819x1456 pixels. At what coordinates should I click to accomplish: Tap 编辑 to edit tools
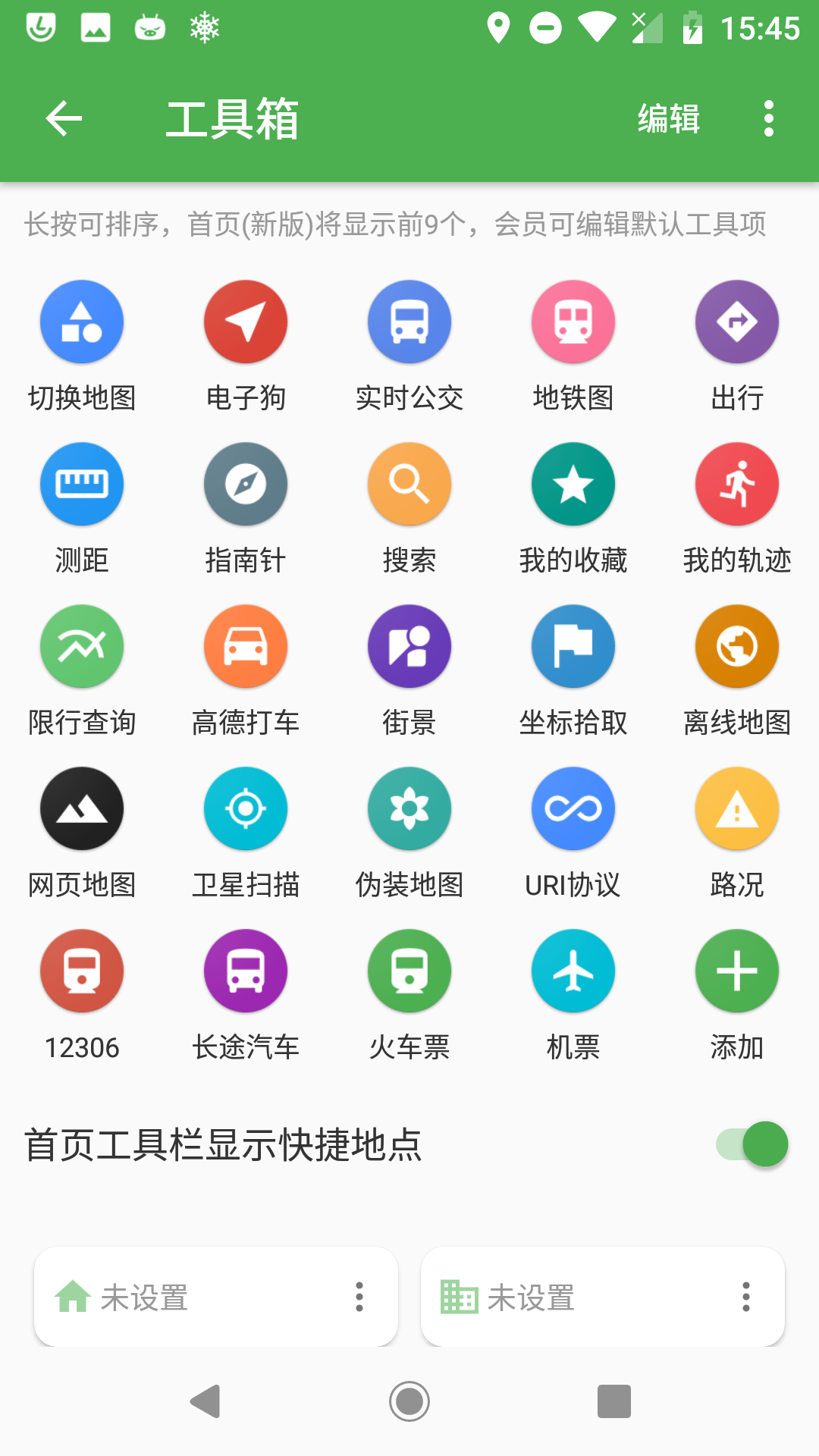(669, 119)
